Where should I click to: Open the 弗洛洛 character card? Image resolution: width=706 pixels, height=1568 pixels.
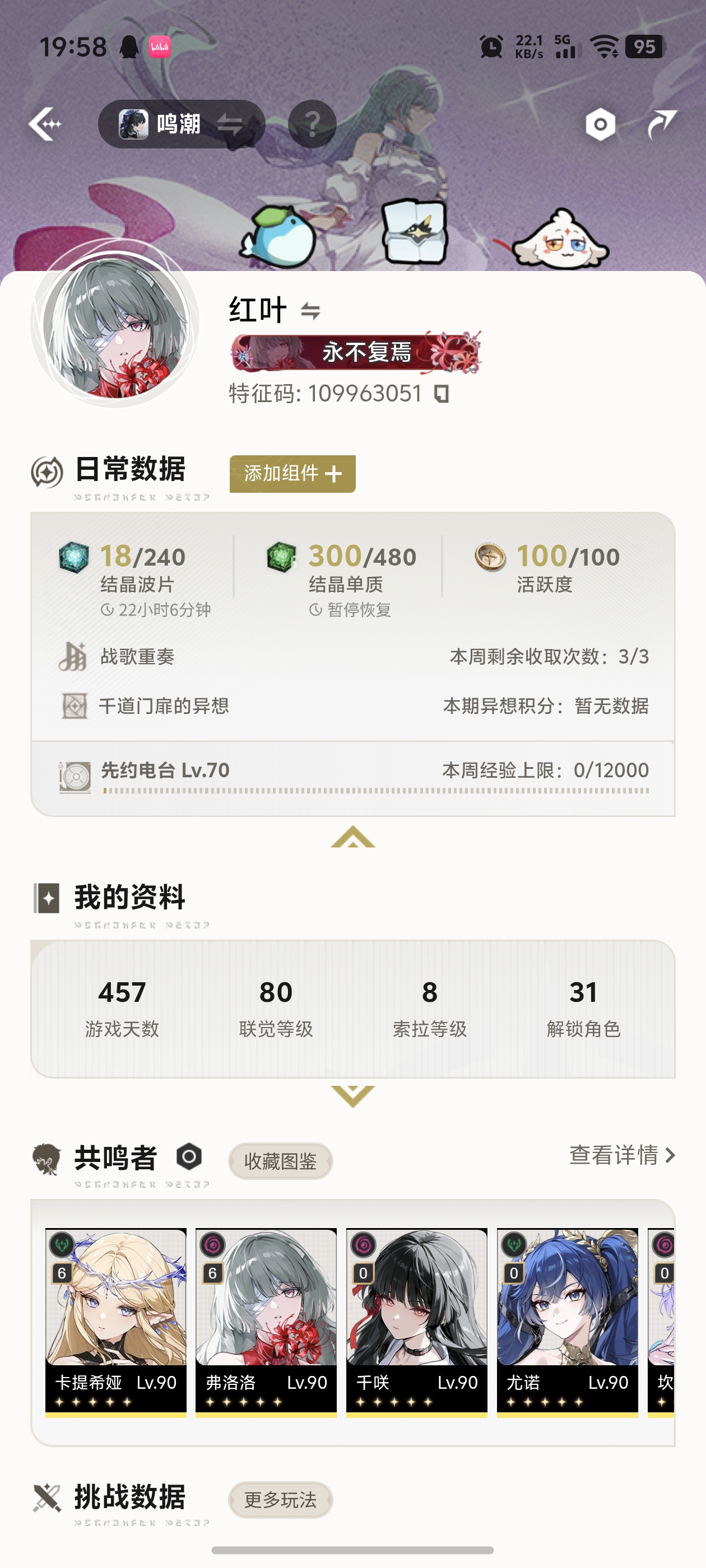[266, 1321]
